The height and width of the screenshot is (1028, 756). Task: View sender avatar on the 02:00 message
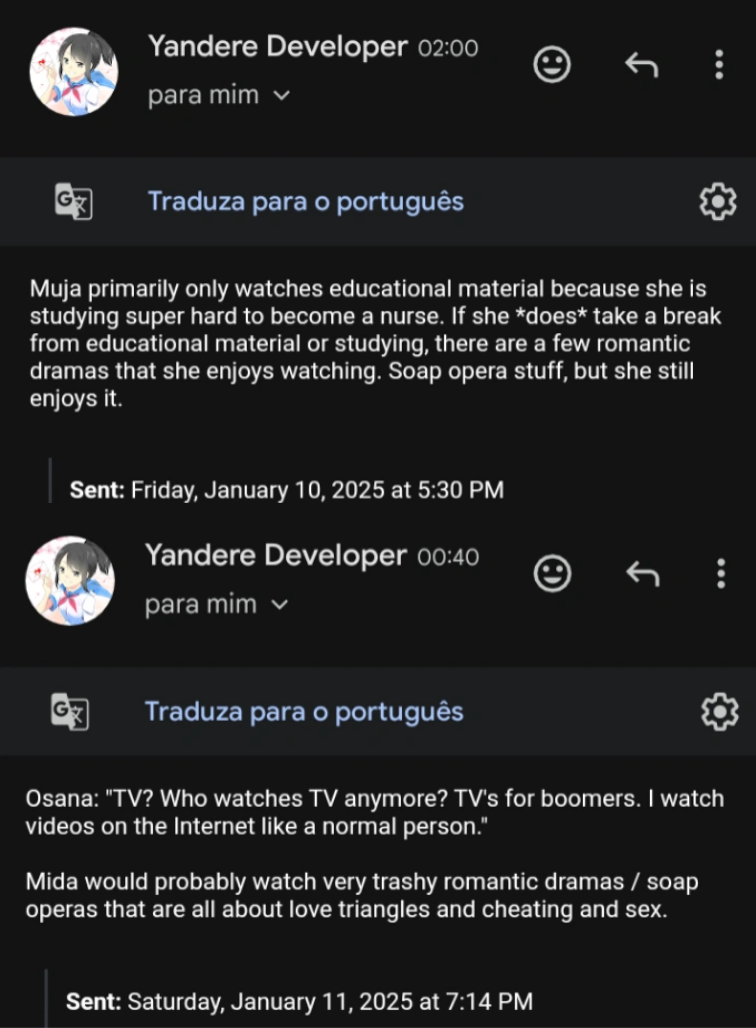[74, 72]
